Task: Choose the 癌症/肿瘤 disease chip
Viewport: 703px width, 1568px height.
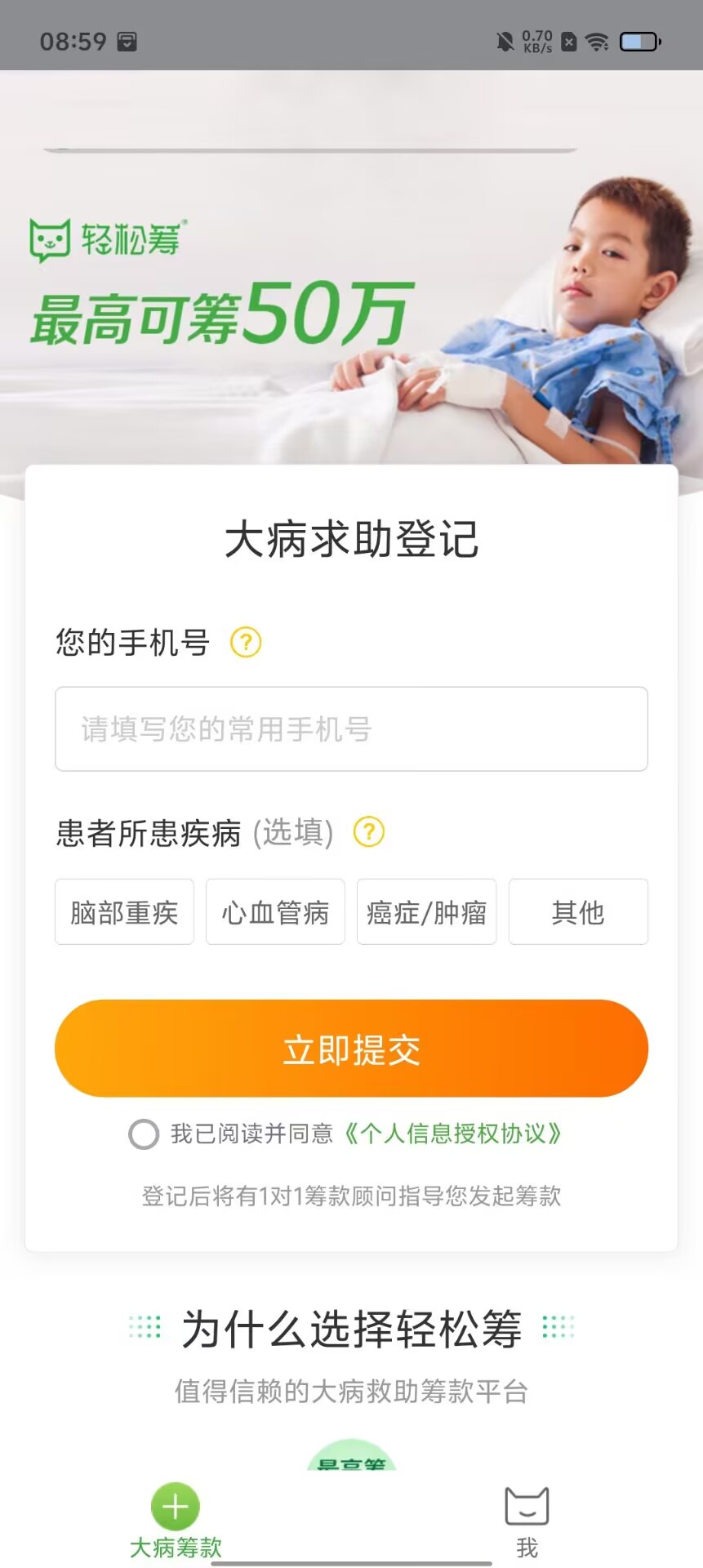Action: click(426, 911)
